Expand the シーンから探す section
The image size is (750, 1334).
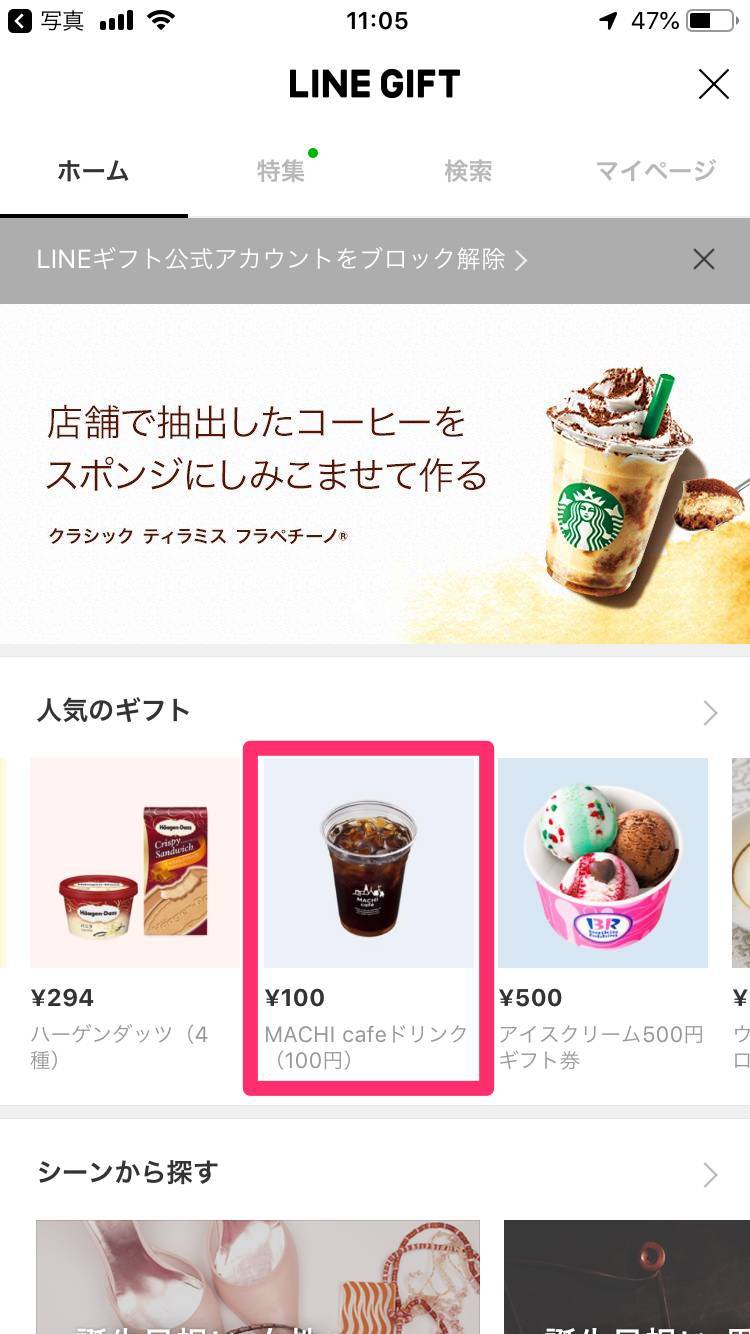710,1174
